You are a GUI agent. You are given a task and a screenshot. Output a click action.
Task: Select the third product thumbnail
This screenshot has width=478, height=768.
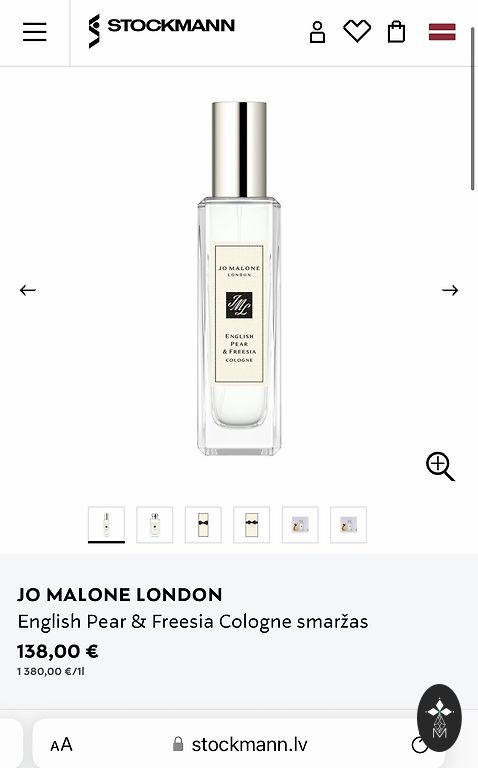203,525
